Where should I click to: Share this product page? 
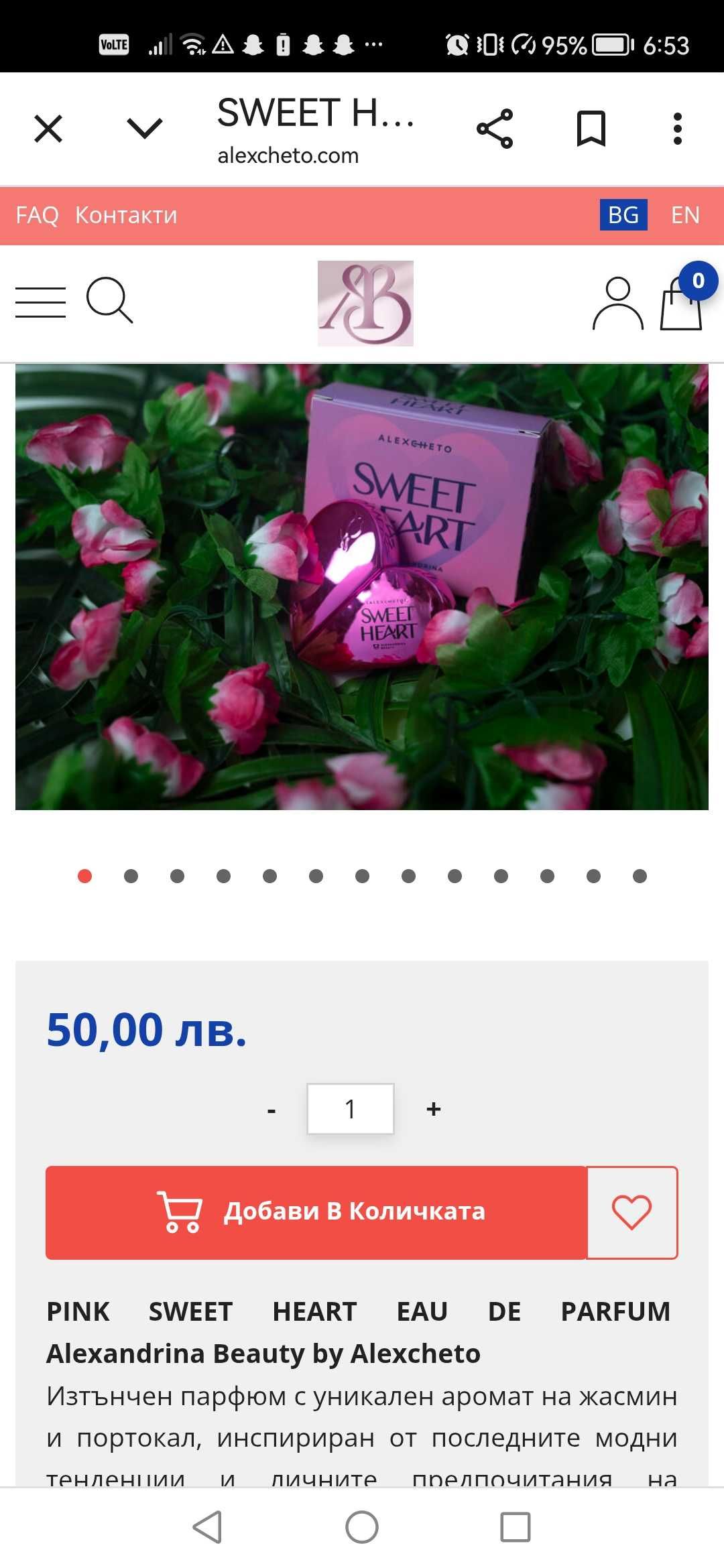coord(495,129)
